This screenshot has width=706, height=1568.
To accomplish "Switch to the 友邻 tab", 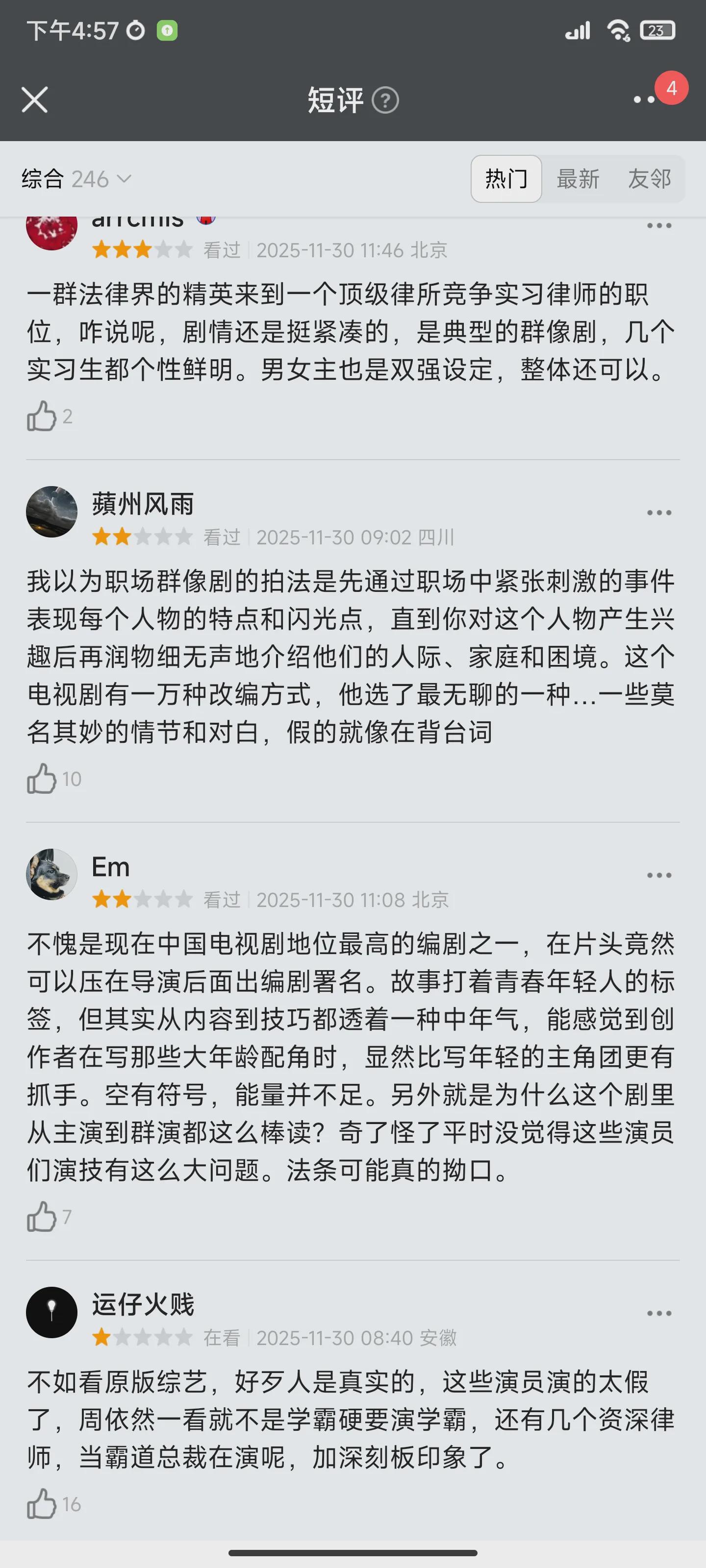I will coord(649,179).
